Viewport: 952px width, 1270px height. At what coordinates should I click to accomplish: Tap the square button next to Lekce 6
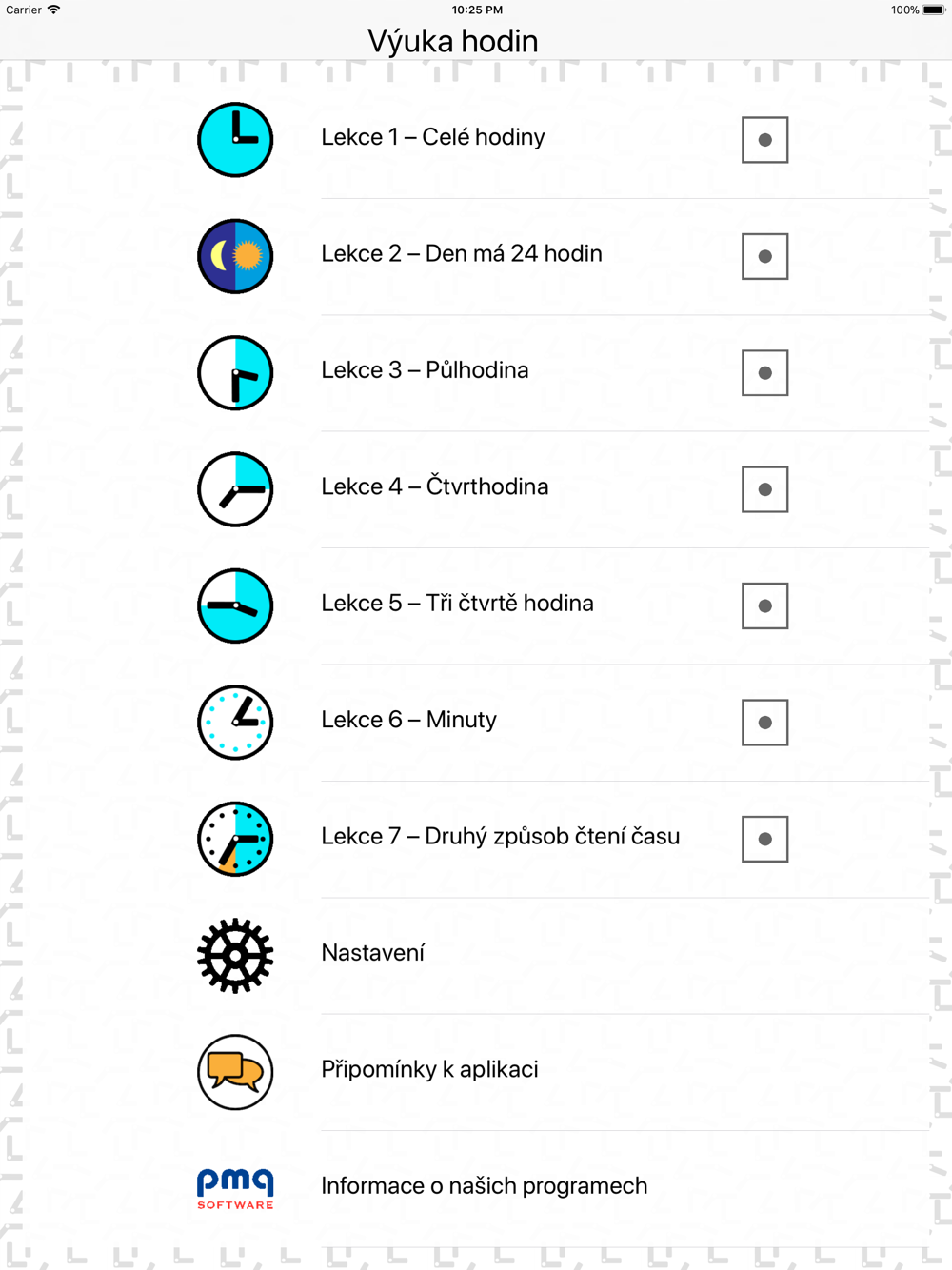[764, 723]
